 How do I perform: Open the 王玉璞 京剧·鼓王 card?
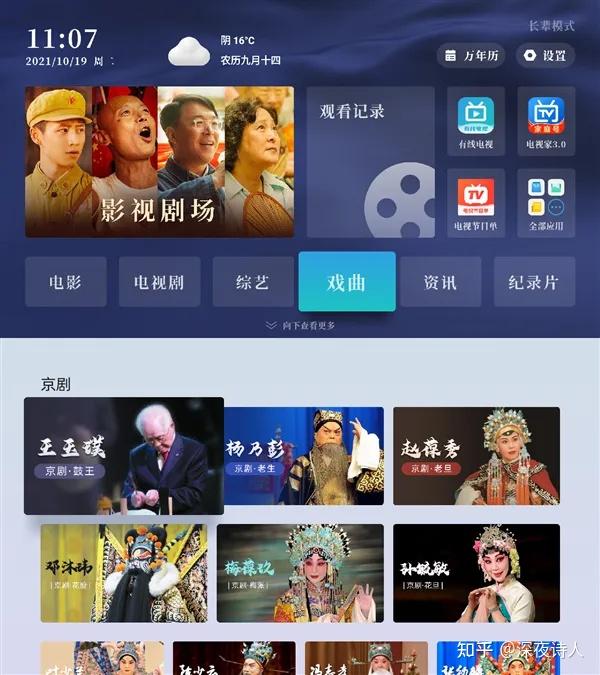pos(123,456)
